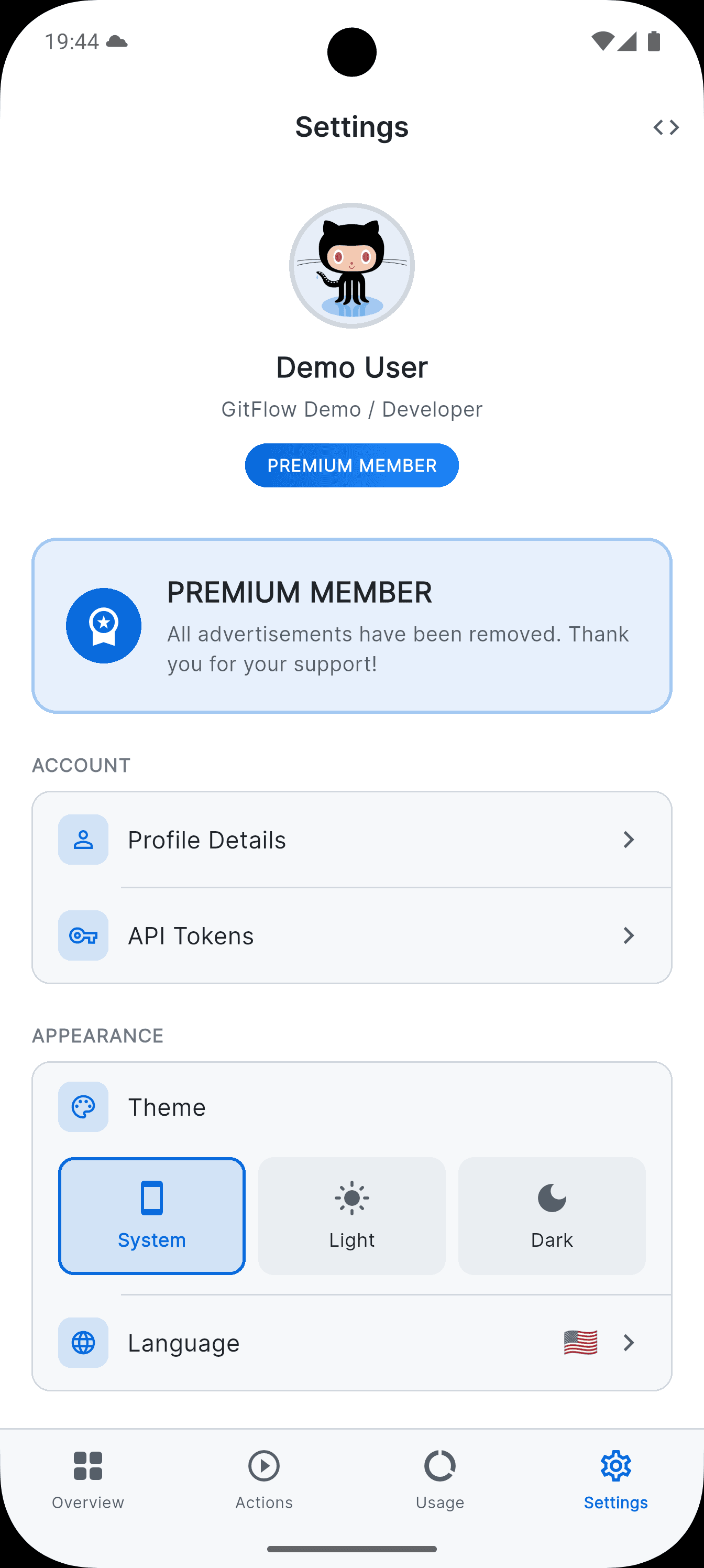This screenshot has height=1568, width=704.
Task: Click the Demo User avatar image
Action: tap(351, 265)
